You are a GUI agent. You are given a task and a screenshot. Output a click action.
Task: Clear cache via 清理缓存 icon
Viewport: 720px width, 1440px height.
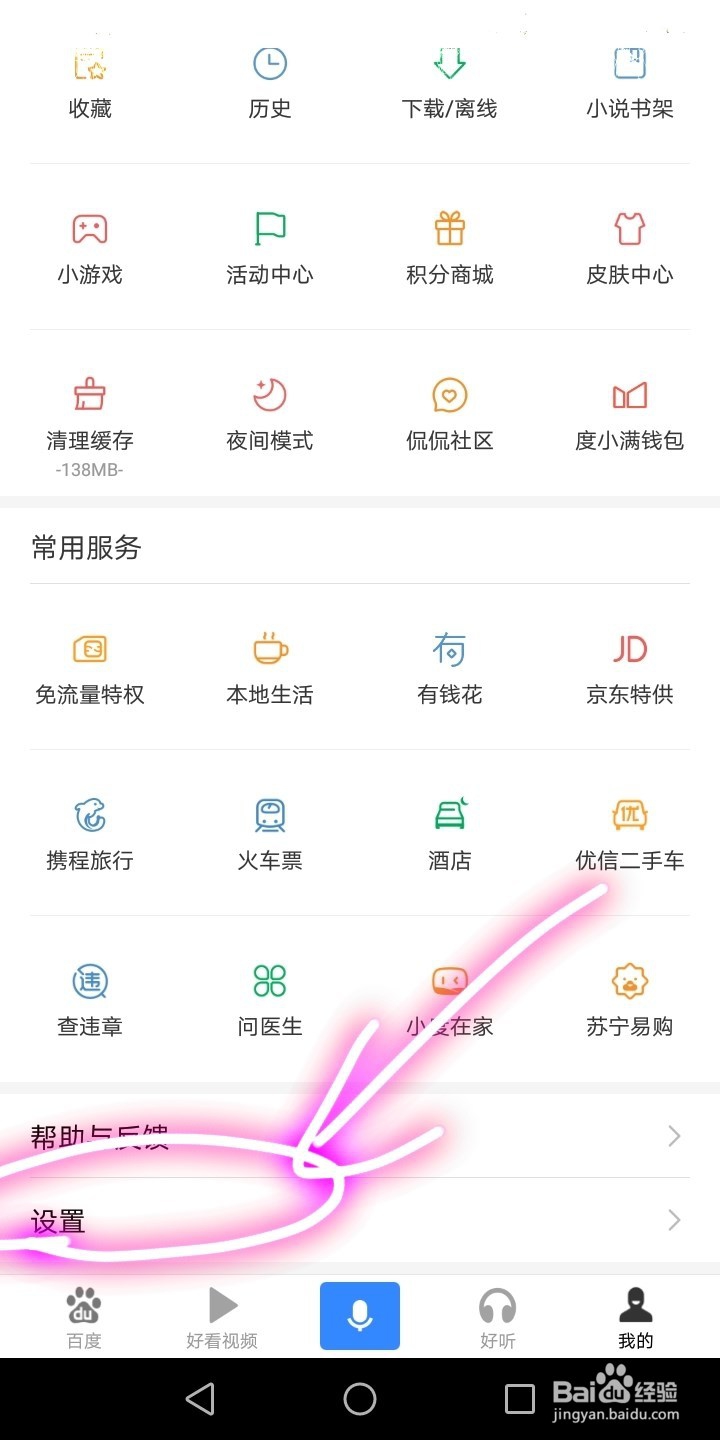click(88, 412)
